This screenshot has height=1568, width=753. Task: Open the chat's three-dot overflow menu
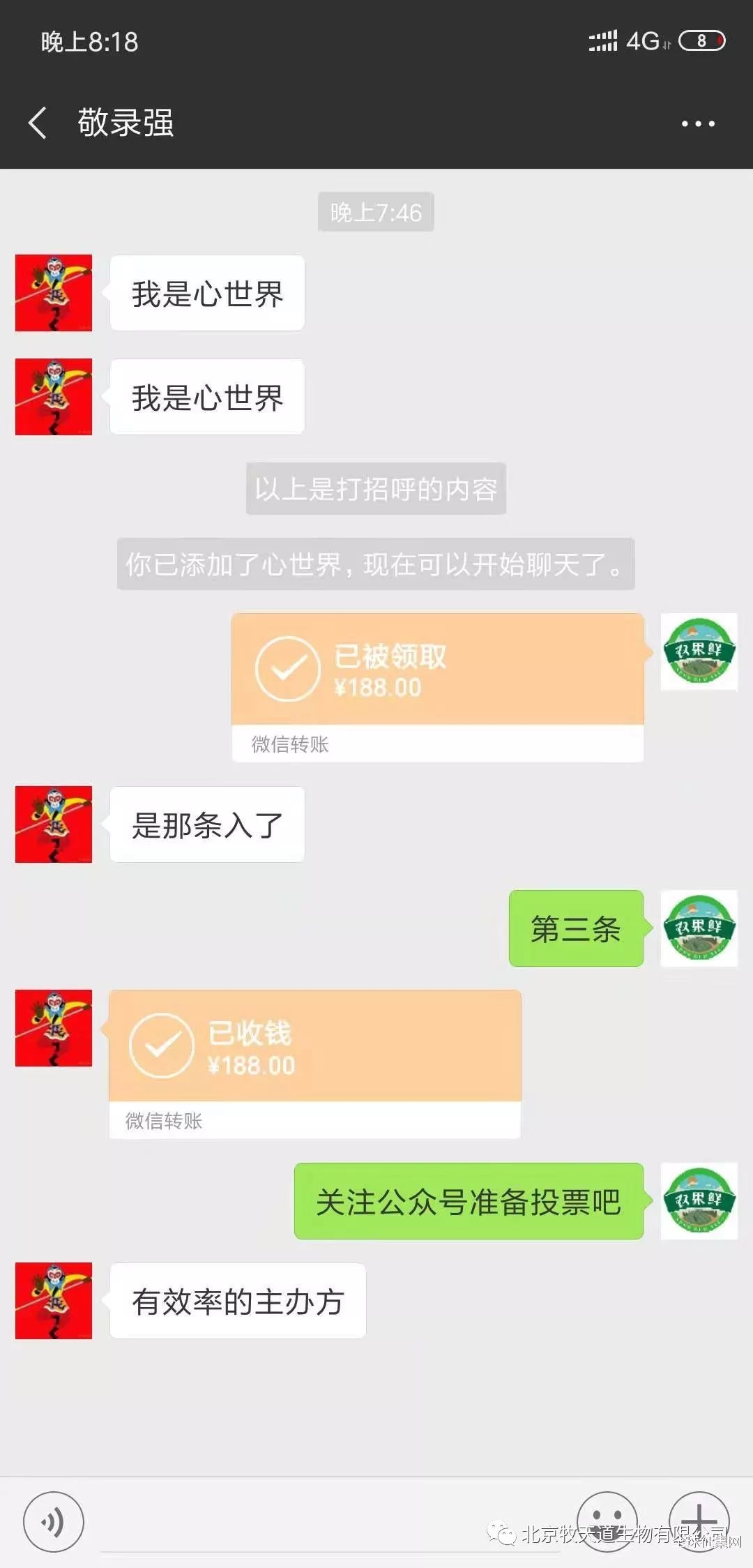coord(698,124)
